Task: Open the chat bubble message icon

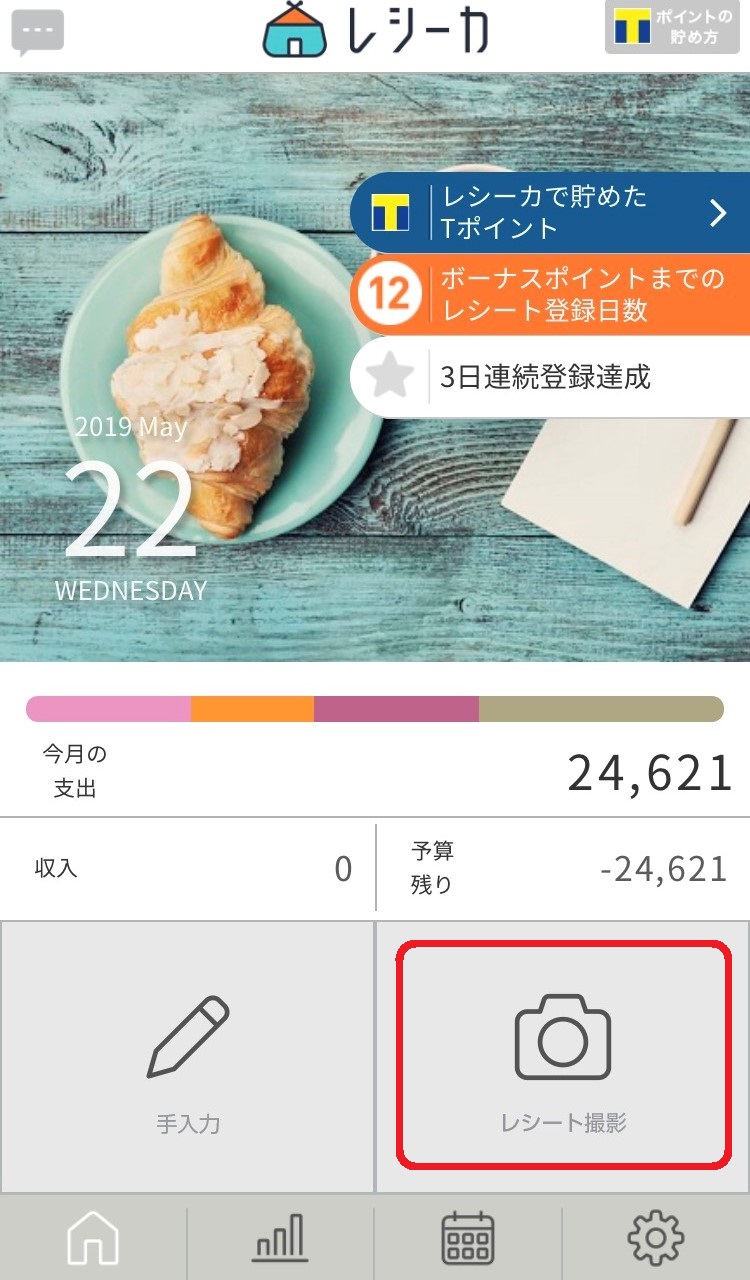Action: coord(38,32)
